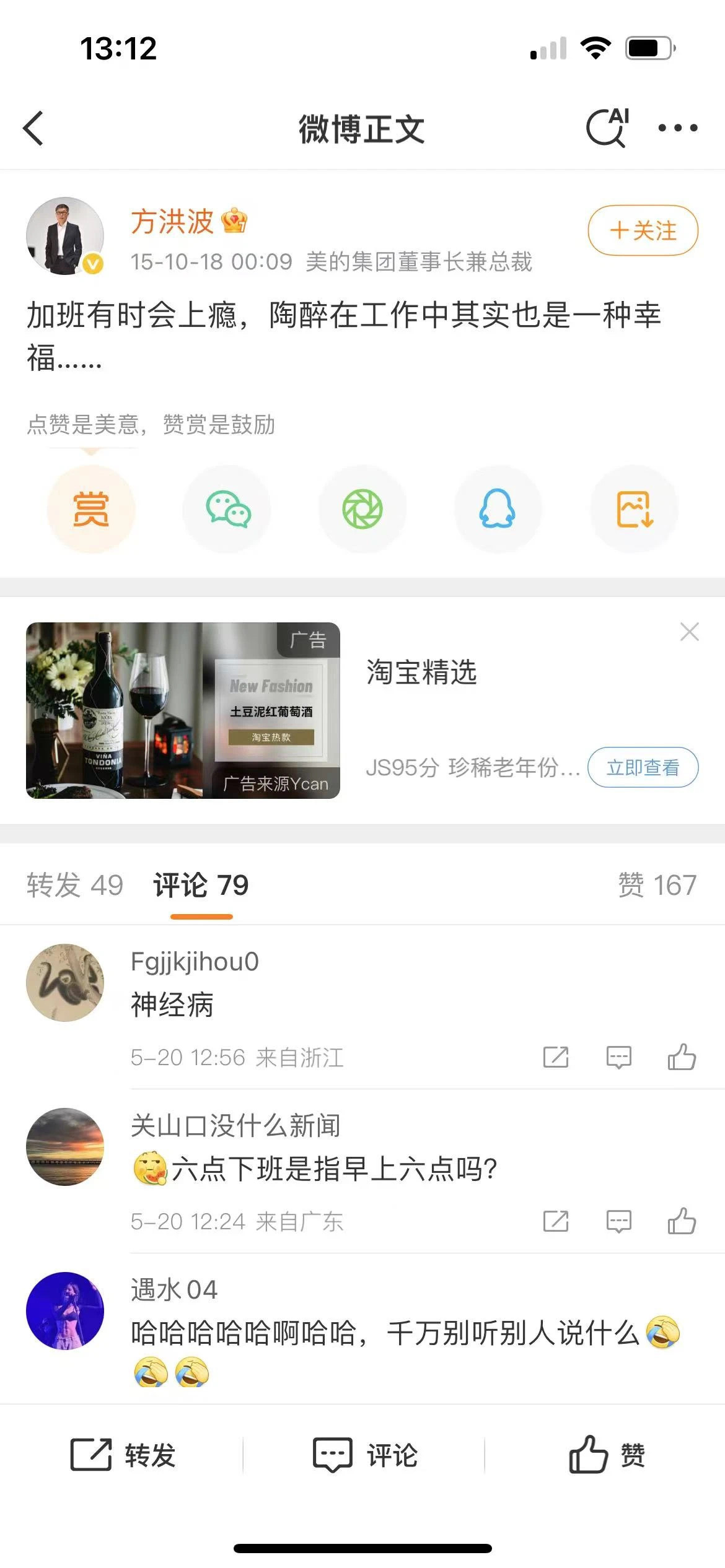Follow 方洪波 with the 关注 button
This screenshot has height=1568, width=725.
coord(643,230)
